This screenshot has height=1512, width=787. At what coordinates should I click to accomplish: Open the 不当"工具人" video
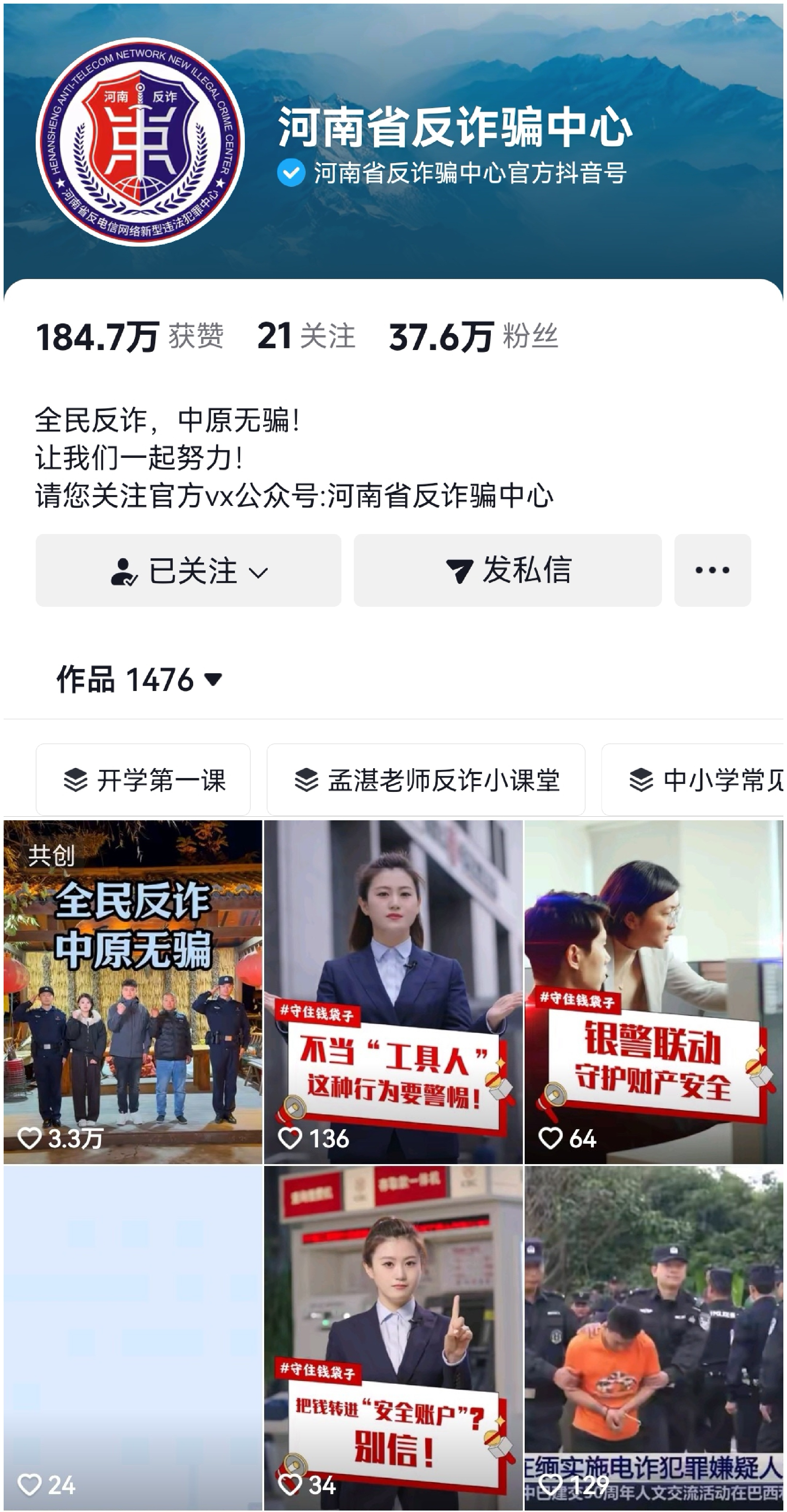[x=393, y=992]
